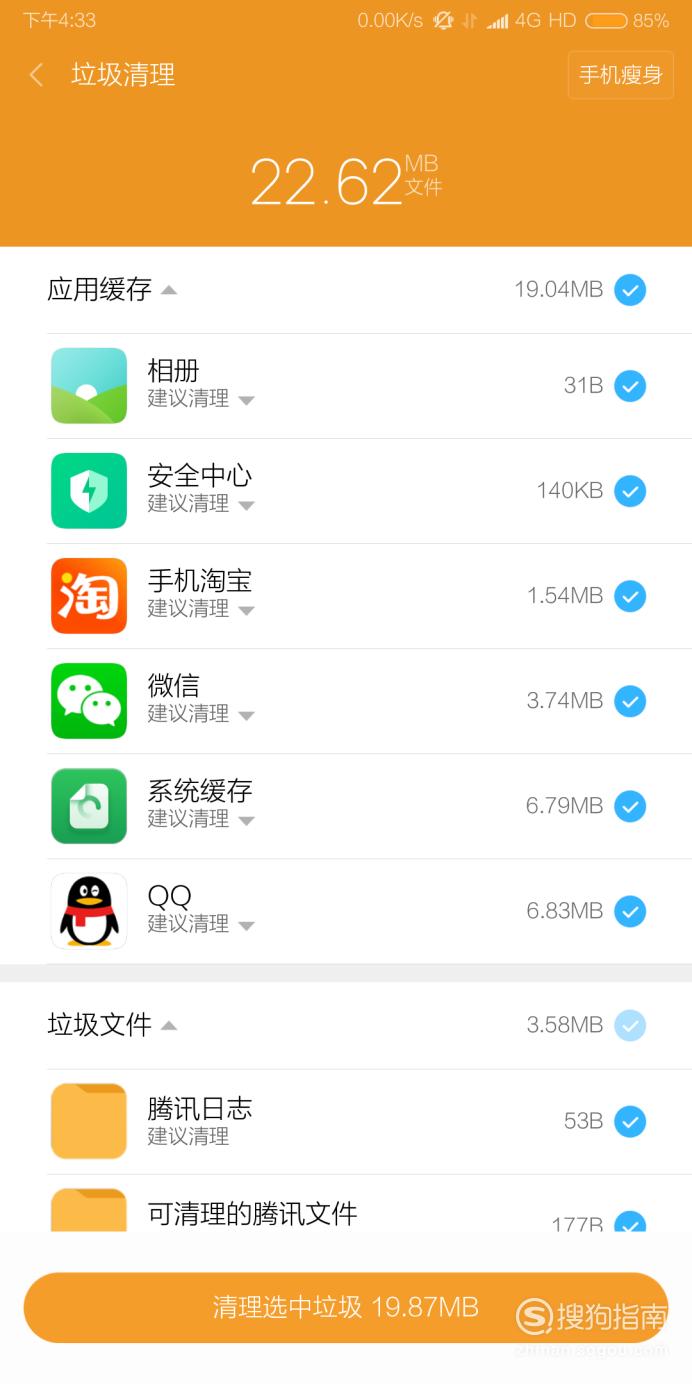Deselect 微信 3.74MB cache
Image resolution: width=692 pixels, height=1384 pixels.
point(630,701)
